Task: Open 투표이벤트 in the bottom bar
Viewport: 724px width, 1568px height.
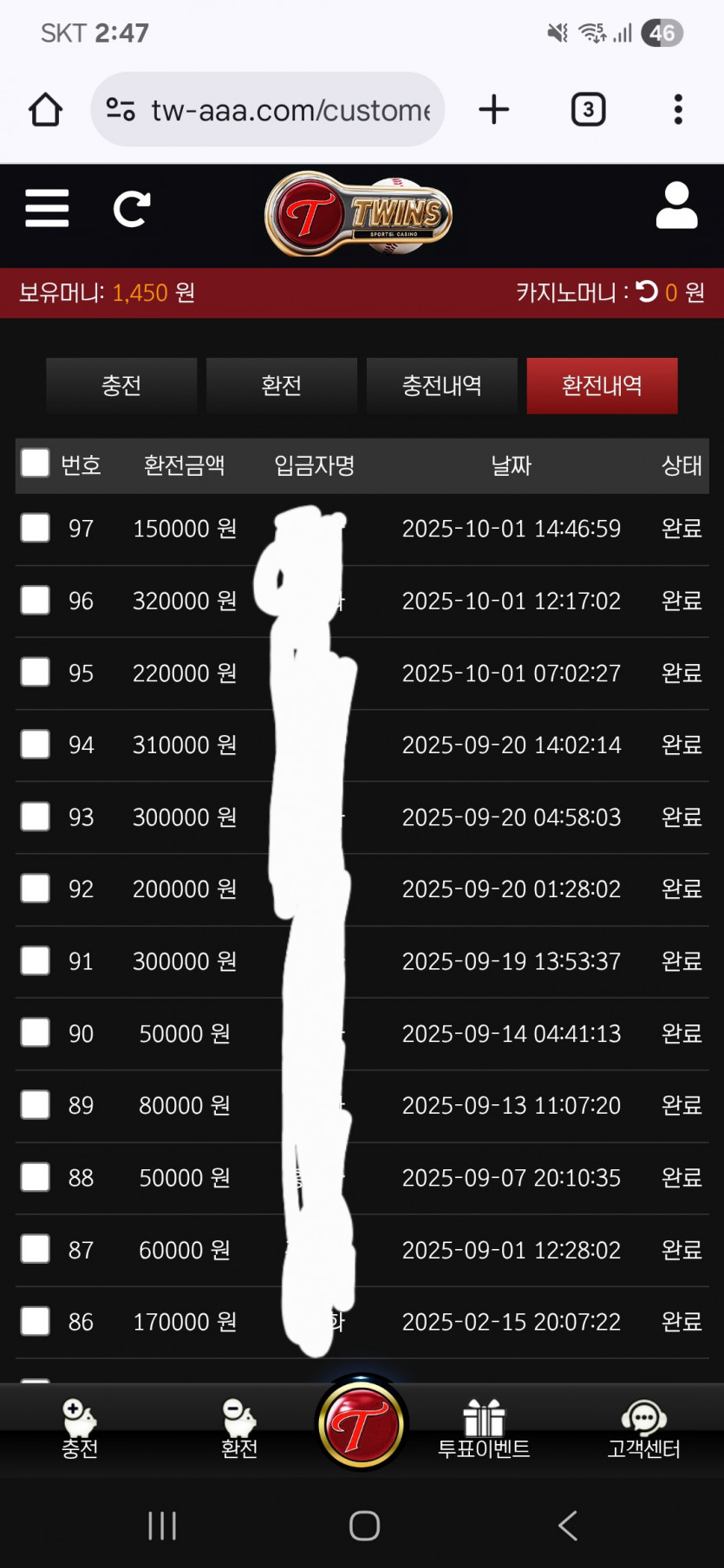Action: (484, 1430)
